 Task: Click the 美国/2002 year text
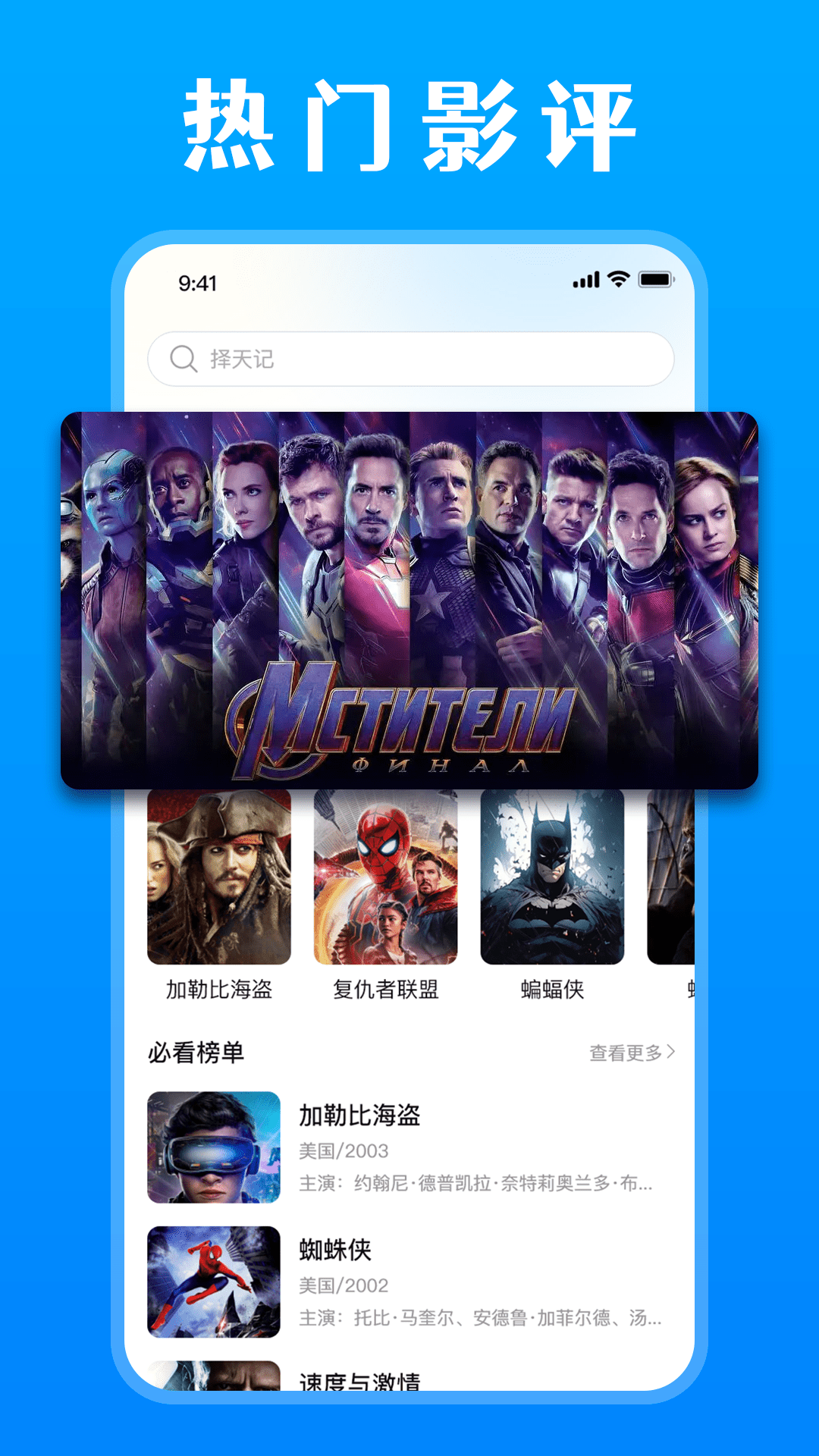click(343, 1285)
